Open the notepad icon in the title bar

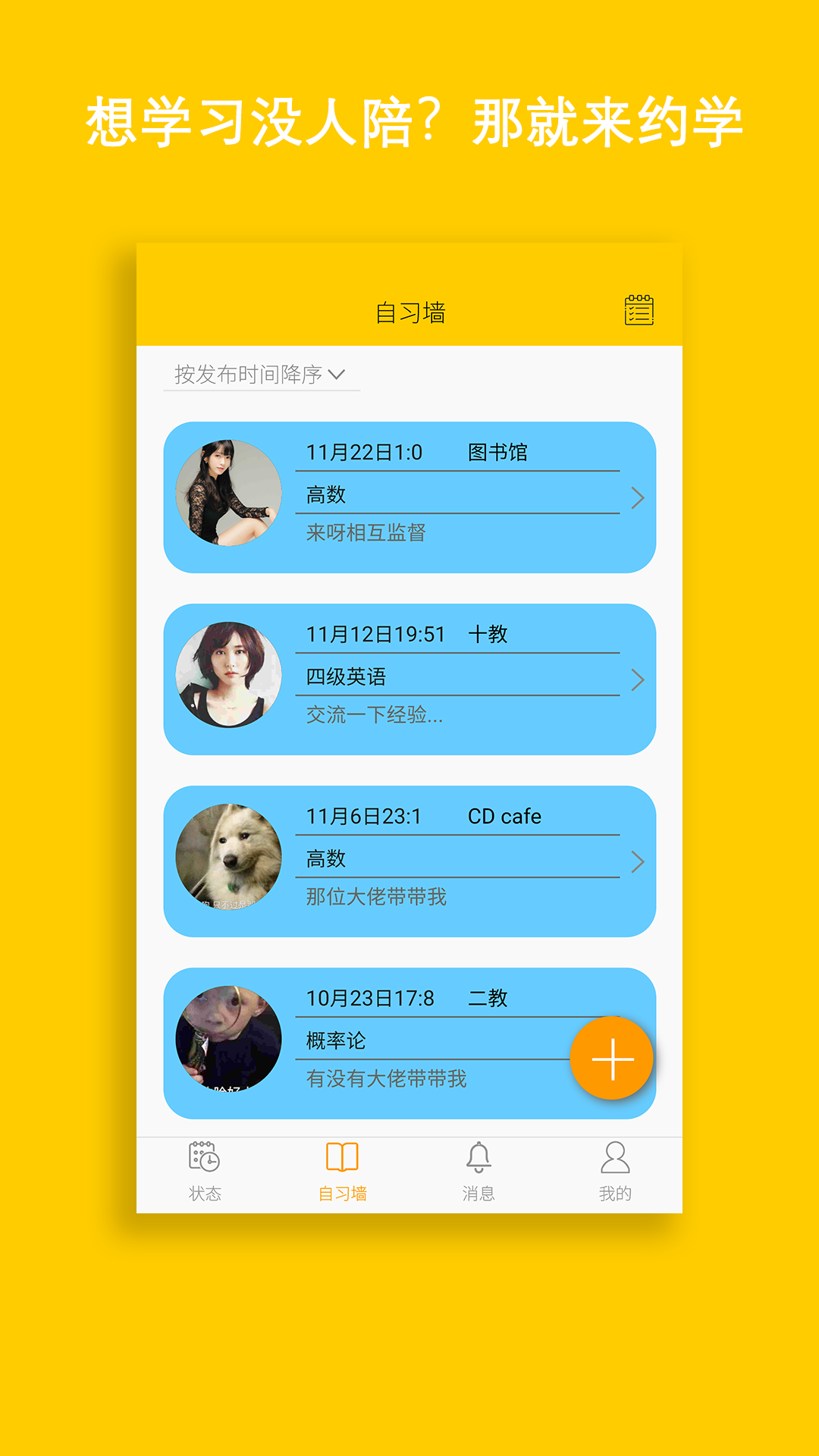coord(639,310)
